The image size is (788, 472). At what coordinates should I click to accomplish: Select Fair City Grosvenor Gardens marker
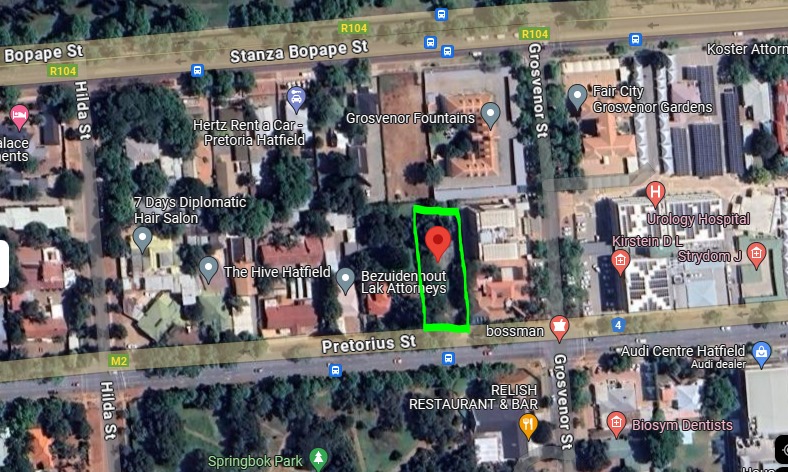tap(577, 96)
